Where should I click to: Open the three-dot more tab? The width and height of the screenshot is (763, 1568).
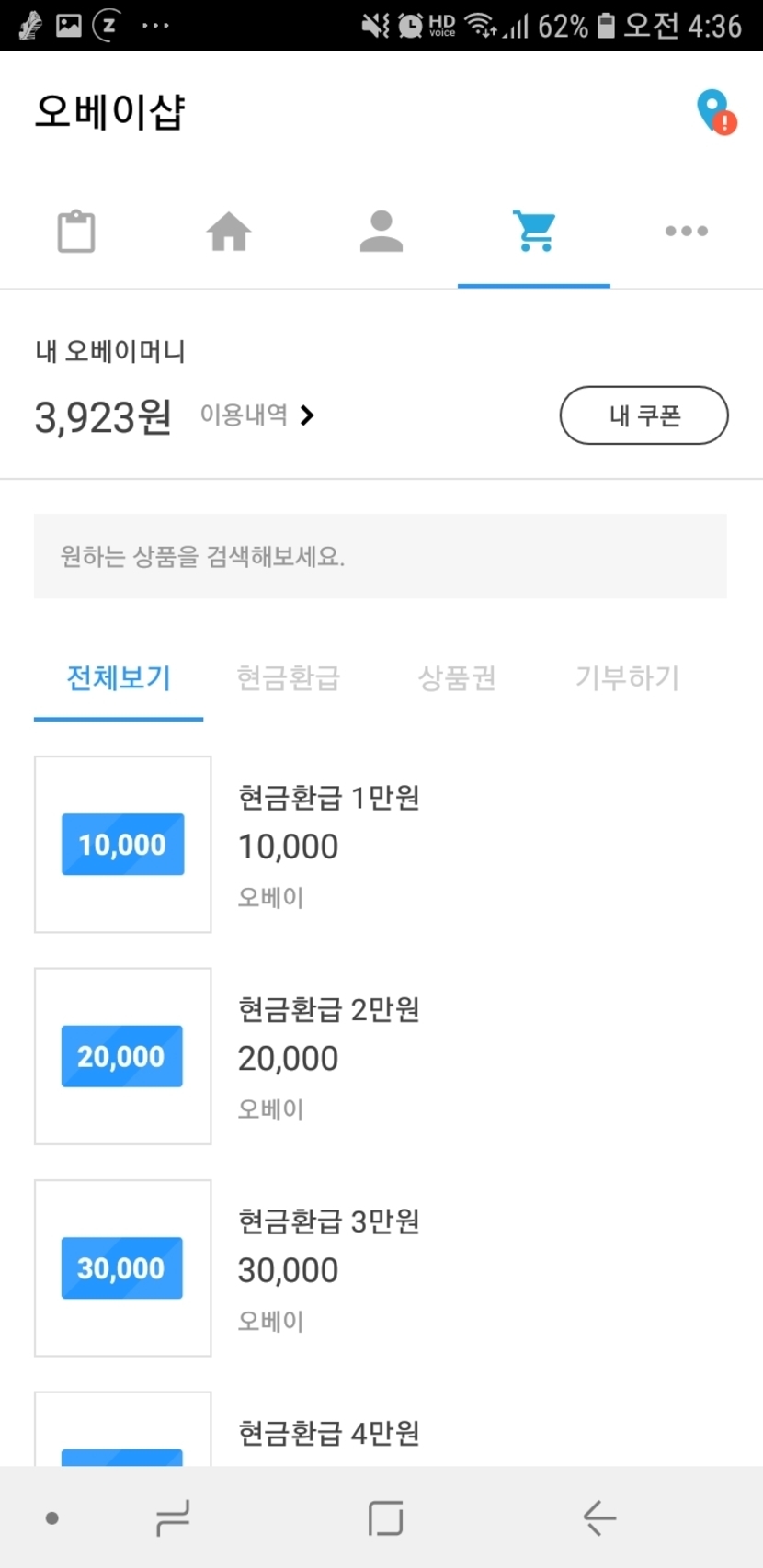pyautogui.click(x=687, y=232)
